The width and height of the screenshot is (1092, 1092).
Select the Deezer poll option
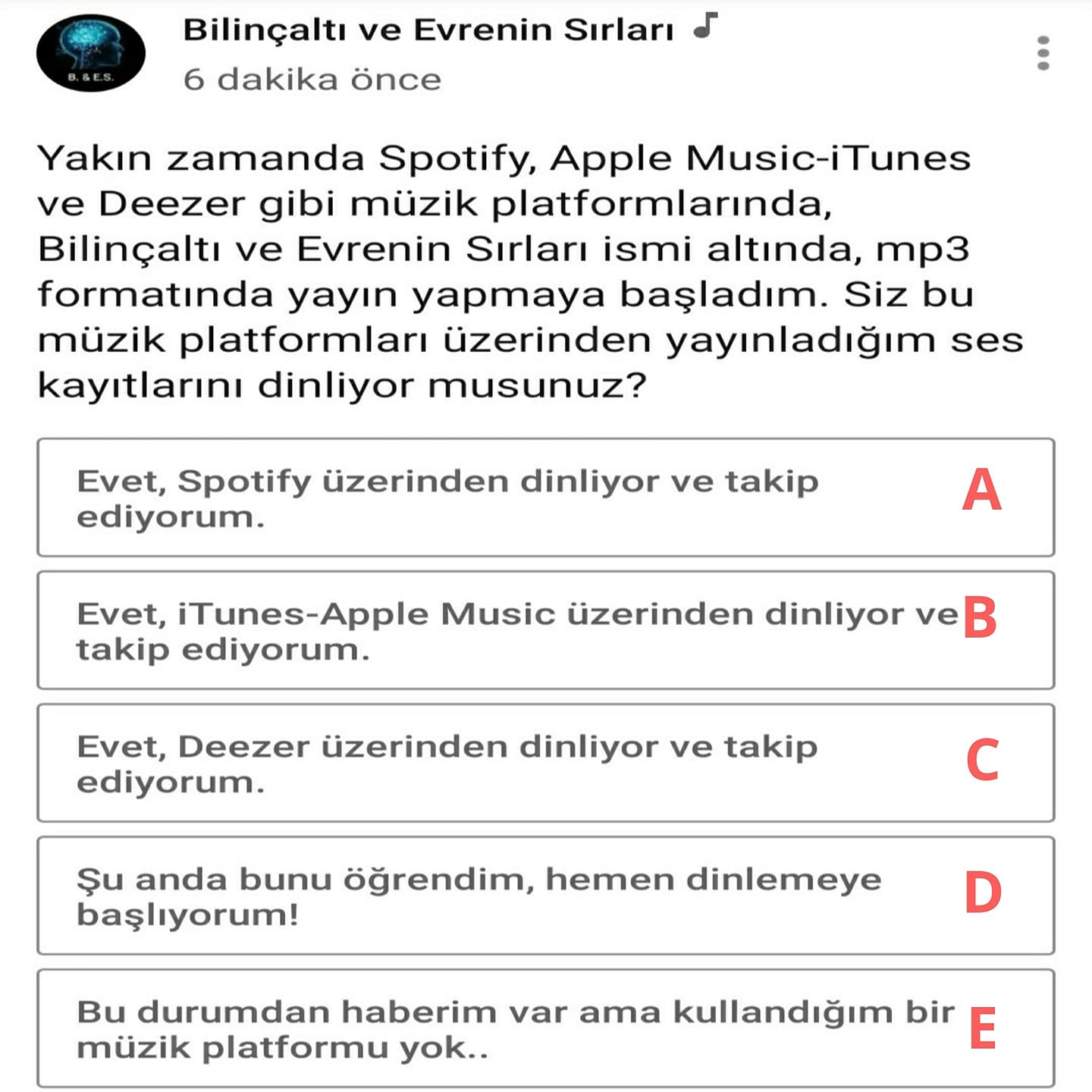[546, 763]
